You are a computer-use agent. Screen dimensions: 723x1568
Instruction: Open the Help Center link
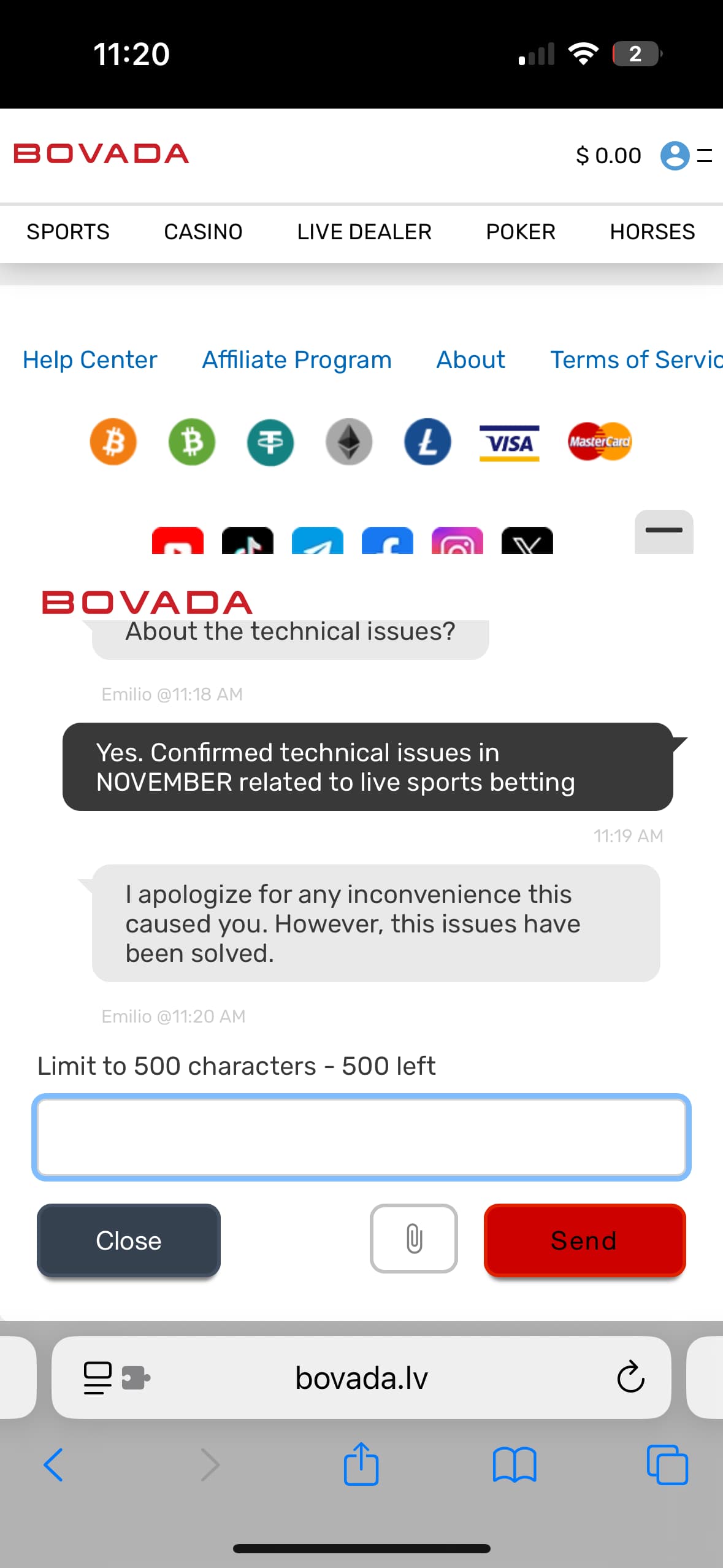[90, 359]
